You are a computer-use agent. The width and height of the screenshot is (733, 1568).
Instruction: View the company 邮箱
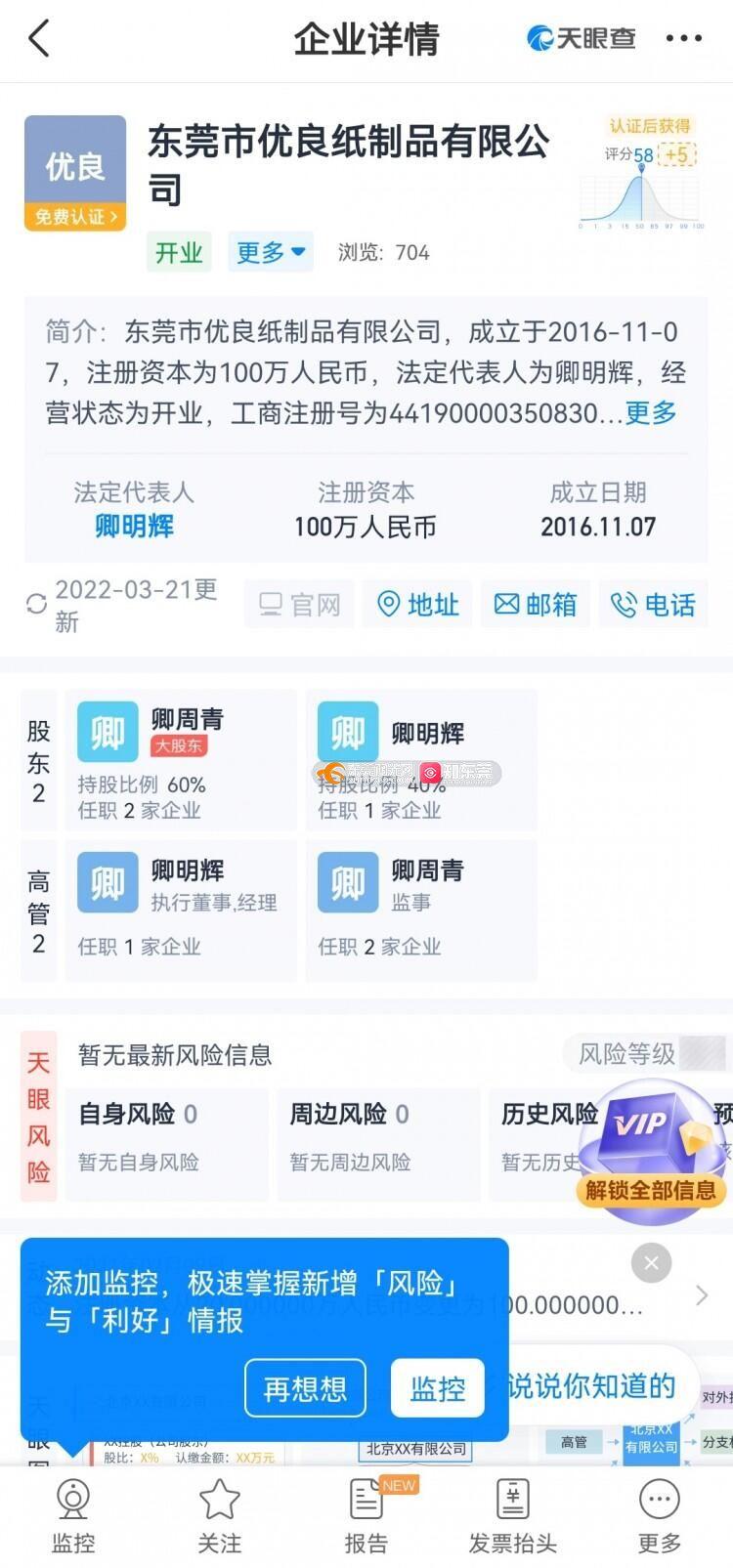(x=536, y=605)
